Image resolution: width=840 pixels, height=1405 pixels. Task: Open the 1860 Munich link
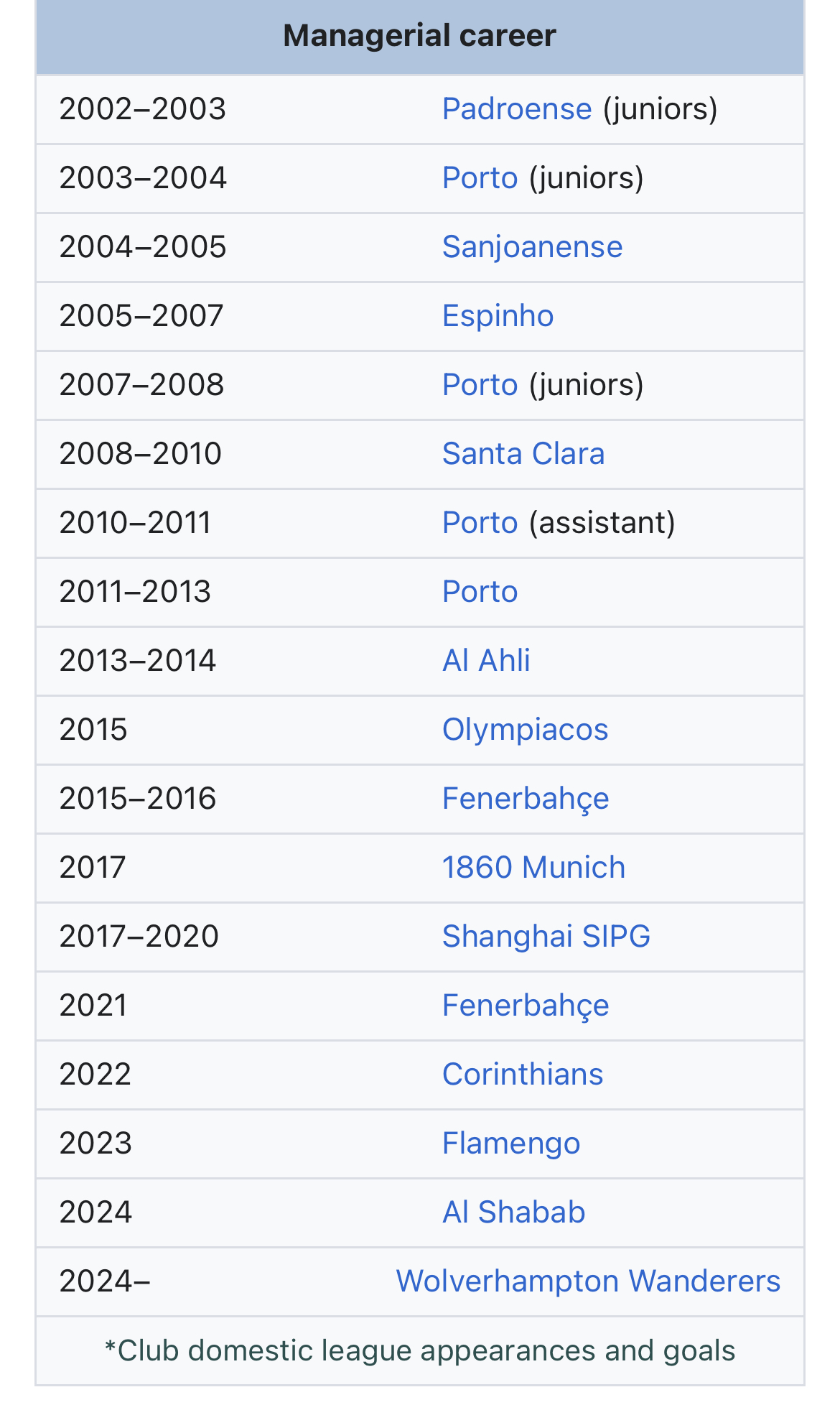[533, 868]
